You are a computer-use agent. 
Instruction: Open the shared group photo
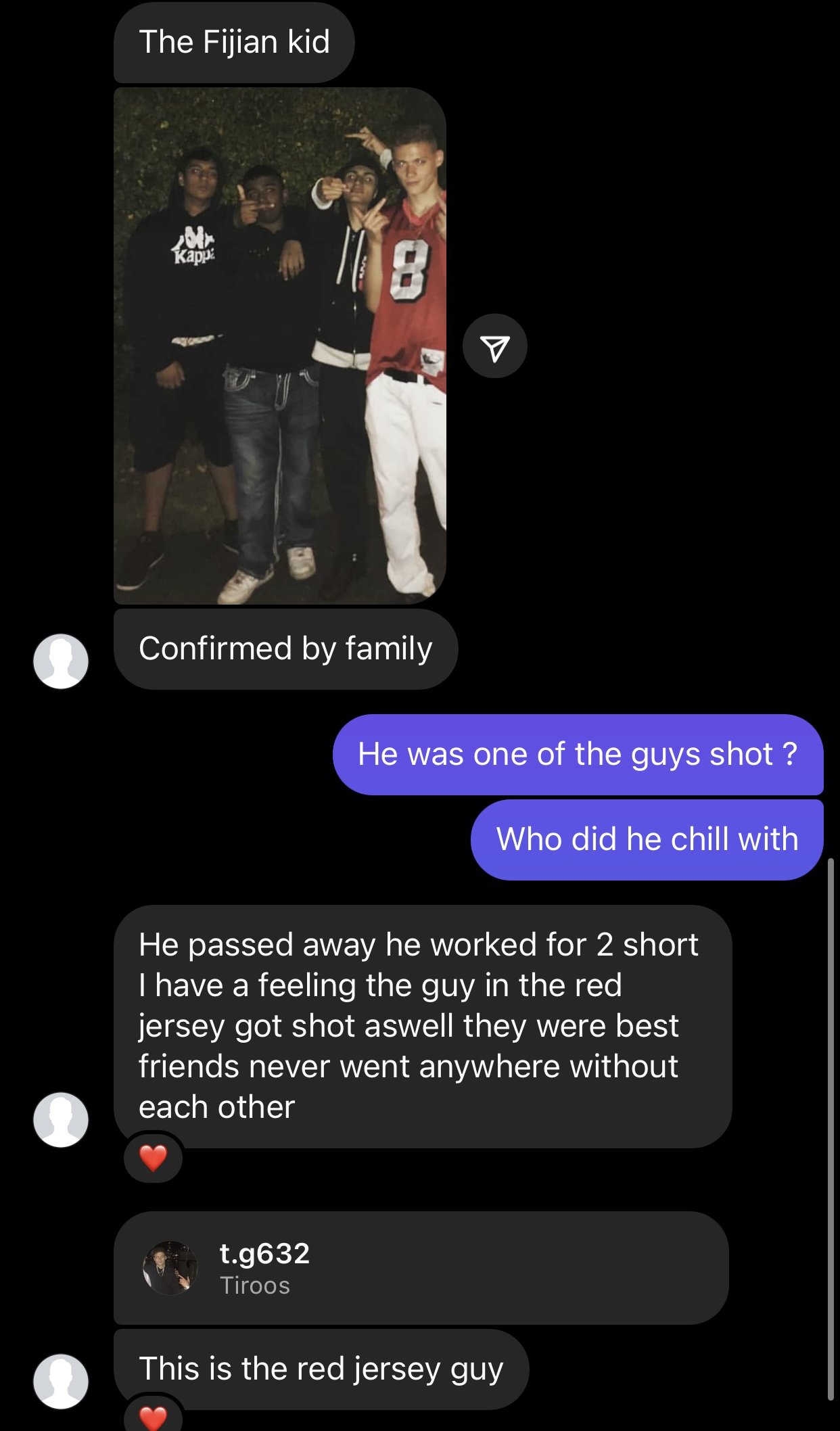pos(280,346)
